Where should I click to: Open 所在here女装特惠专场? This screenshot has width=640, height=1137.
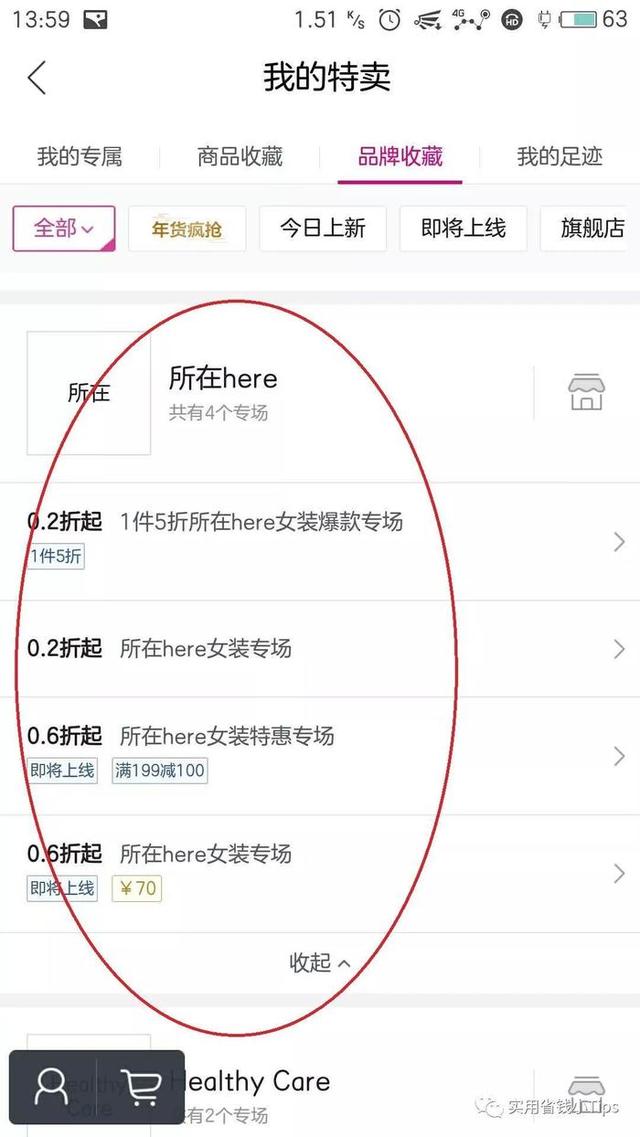coord(320,756)
